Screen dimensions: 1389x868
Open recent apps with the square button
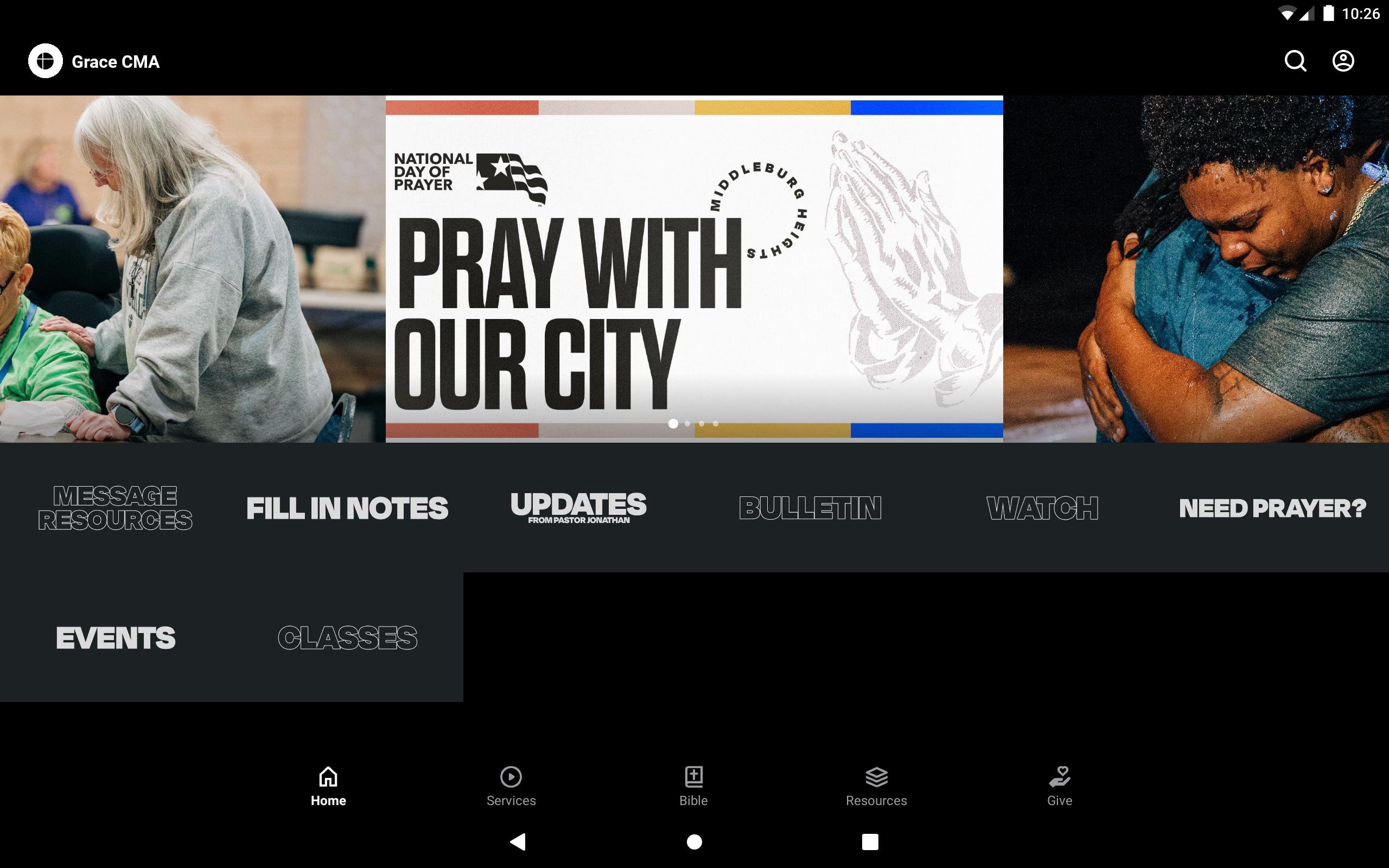tap(870, 841)
